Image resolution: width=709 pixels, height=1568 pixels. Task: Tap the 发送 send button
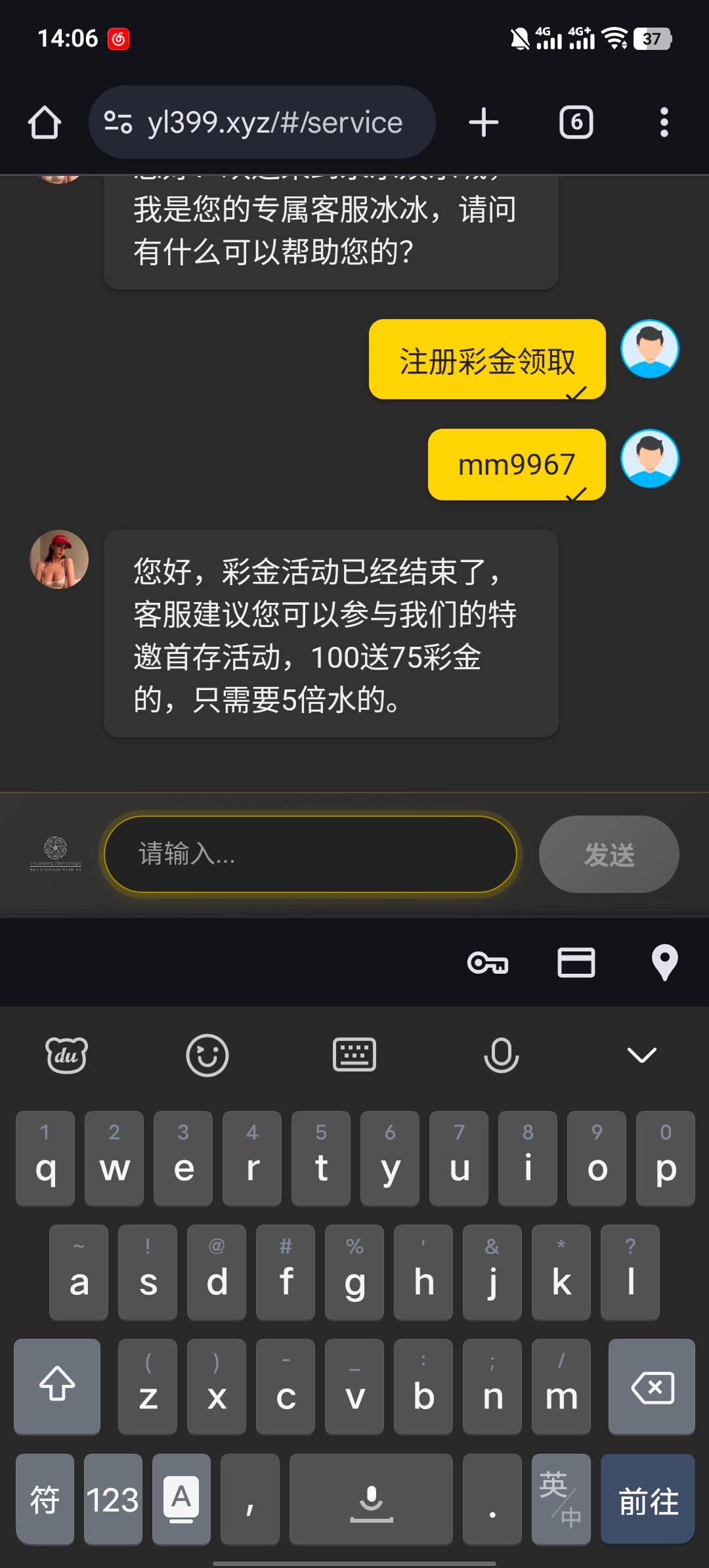click(x=609, y=854)
